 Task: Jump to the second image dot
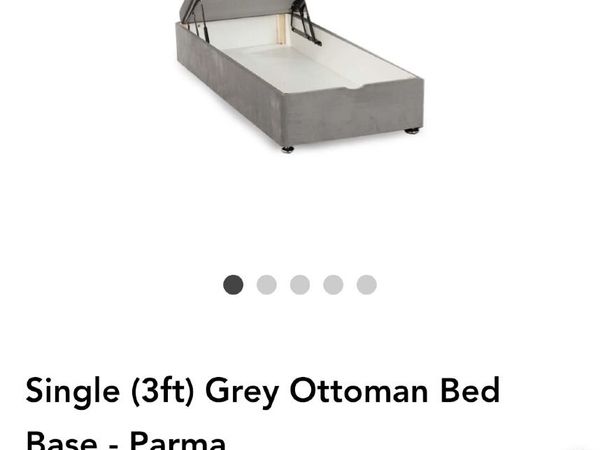pyautogui.click(x=266, y=285)
